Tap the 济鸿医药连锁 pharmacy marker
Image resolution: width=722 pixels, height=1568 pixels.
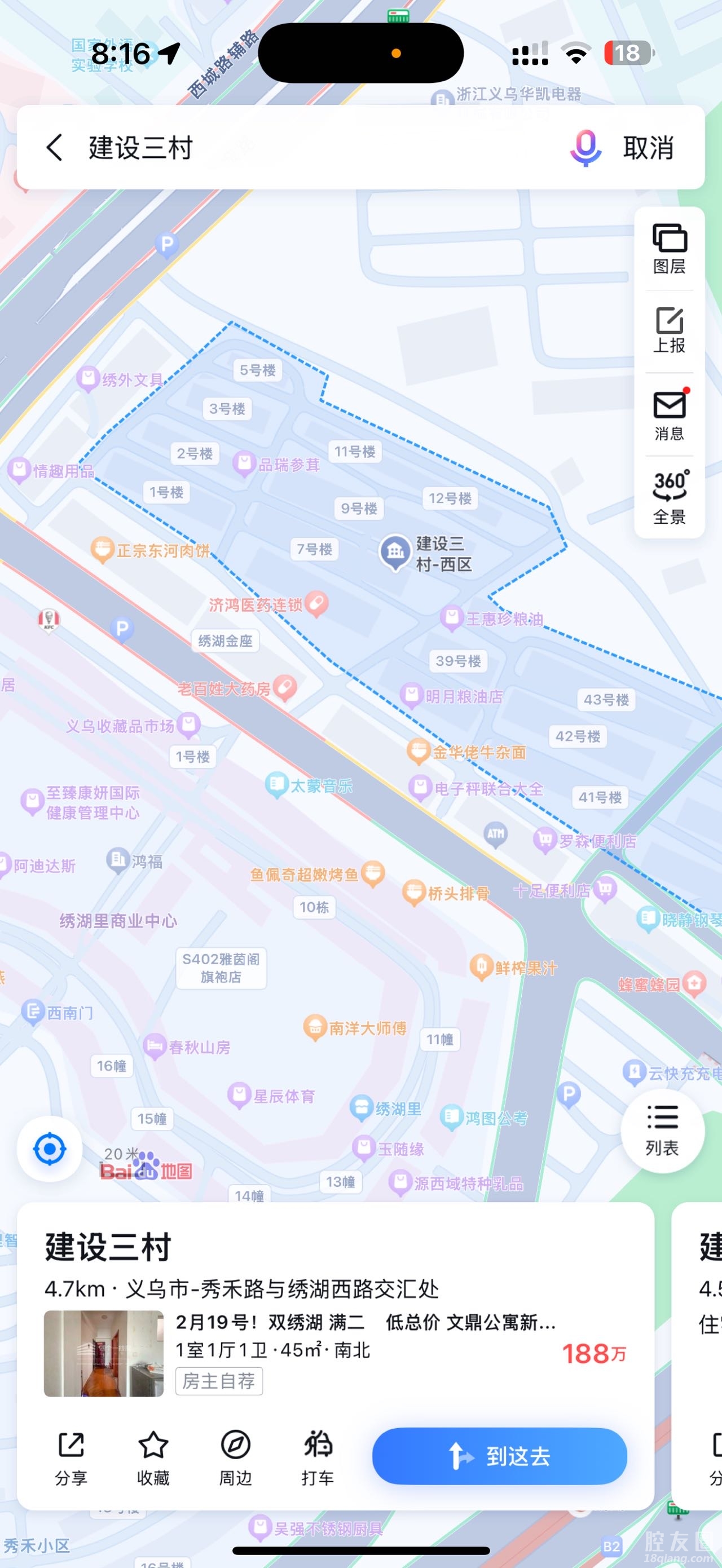[316, 603]
